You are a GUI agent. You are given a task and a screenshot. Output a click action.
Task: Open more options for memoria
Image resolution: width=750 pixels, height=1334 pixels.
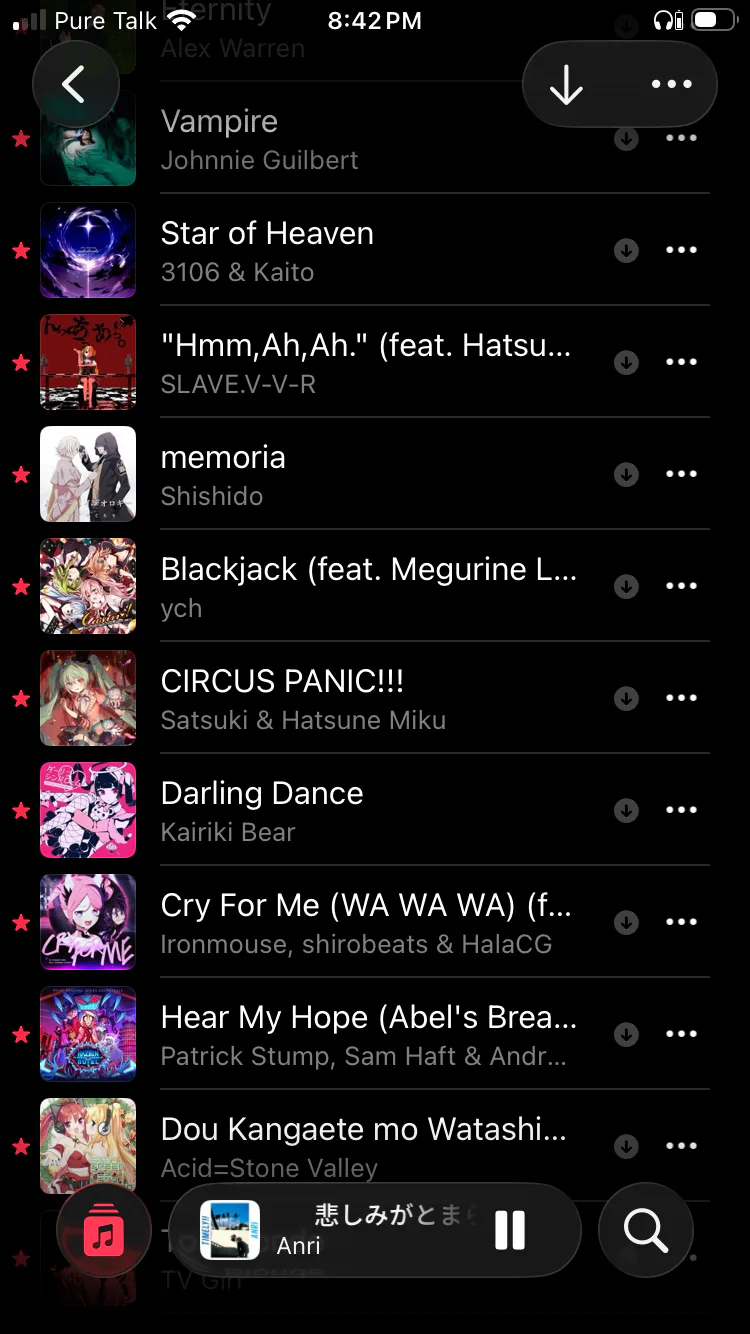click(681, 474)
